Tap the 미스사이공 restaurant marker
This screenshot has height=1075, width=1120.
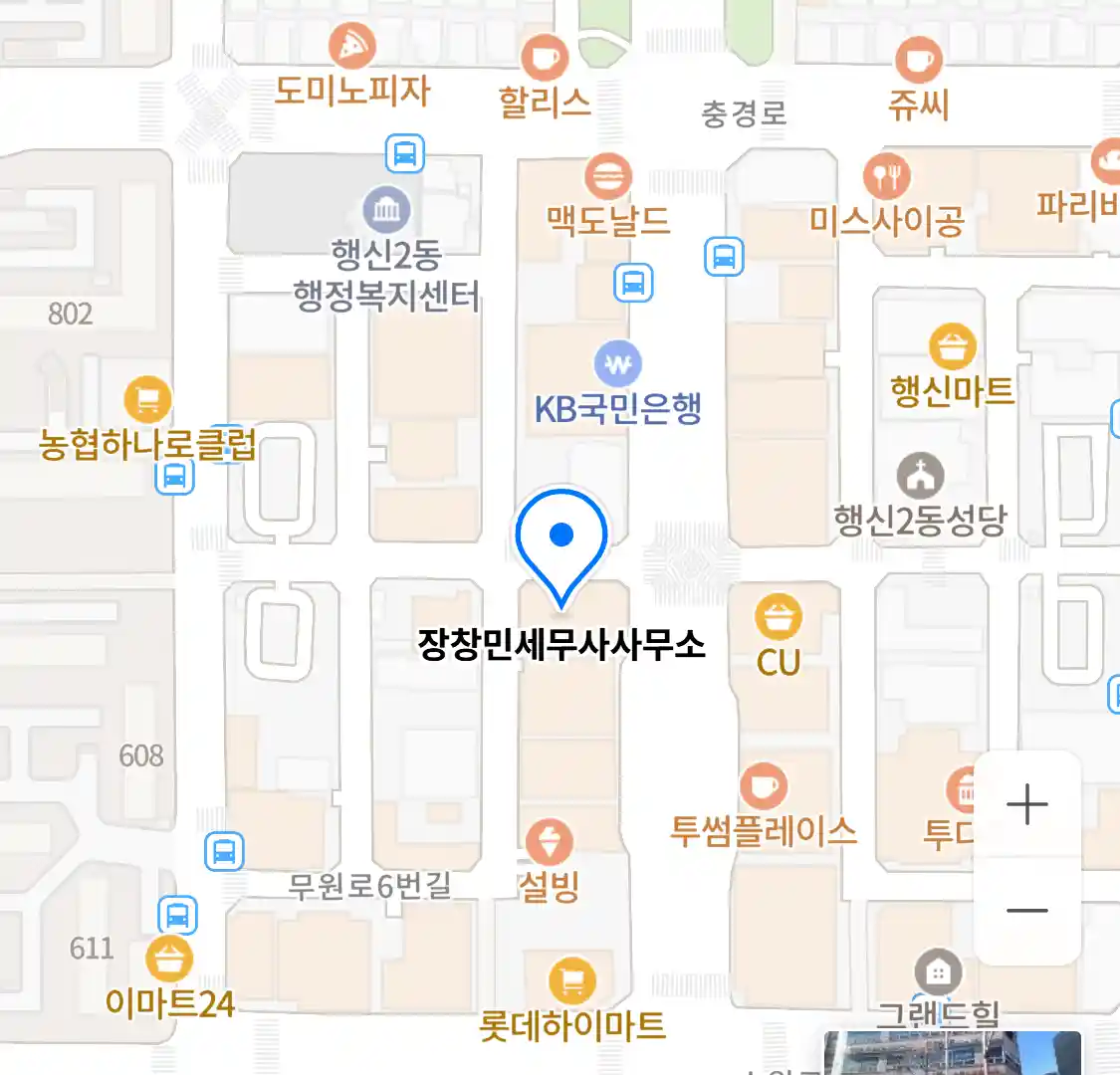tap(886, 178)
